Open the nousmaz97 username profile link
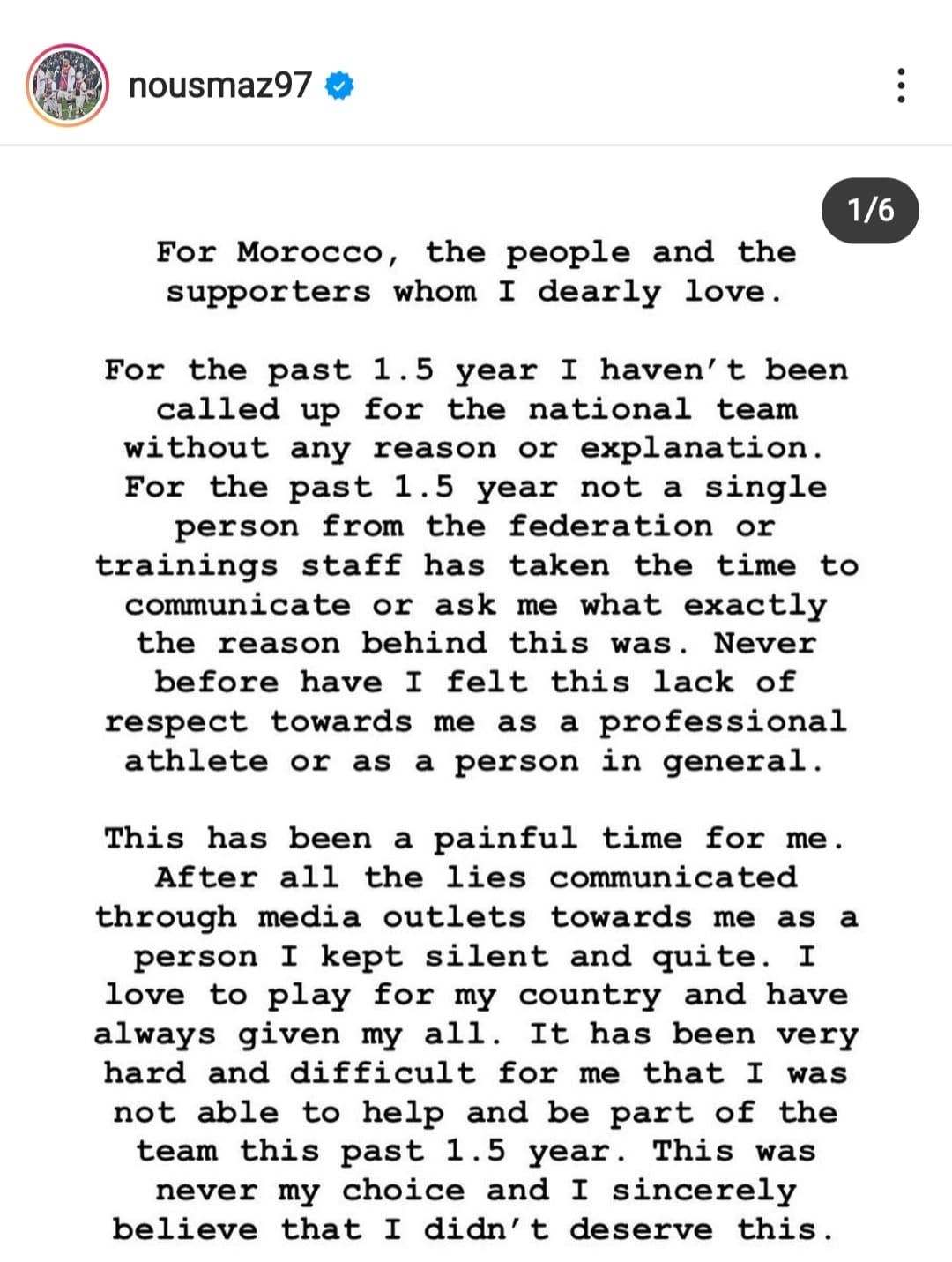The image size is (952, 1262). (x=219, y=86)
